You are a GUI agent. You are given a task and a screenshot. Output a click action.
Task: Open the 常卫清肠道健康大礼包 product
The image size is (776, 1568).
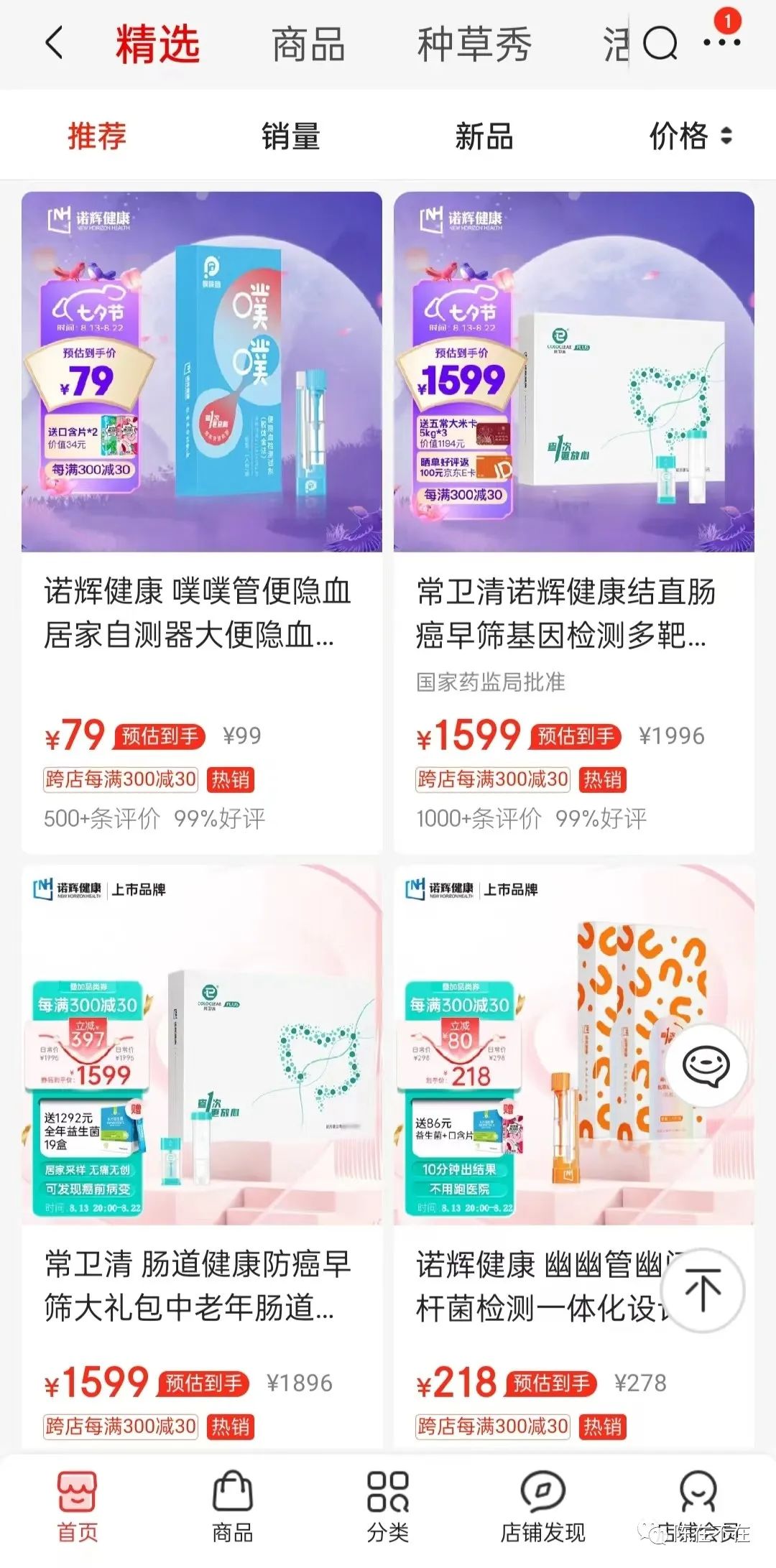click(201, 1149)
